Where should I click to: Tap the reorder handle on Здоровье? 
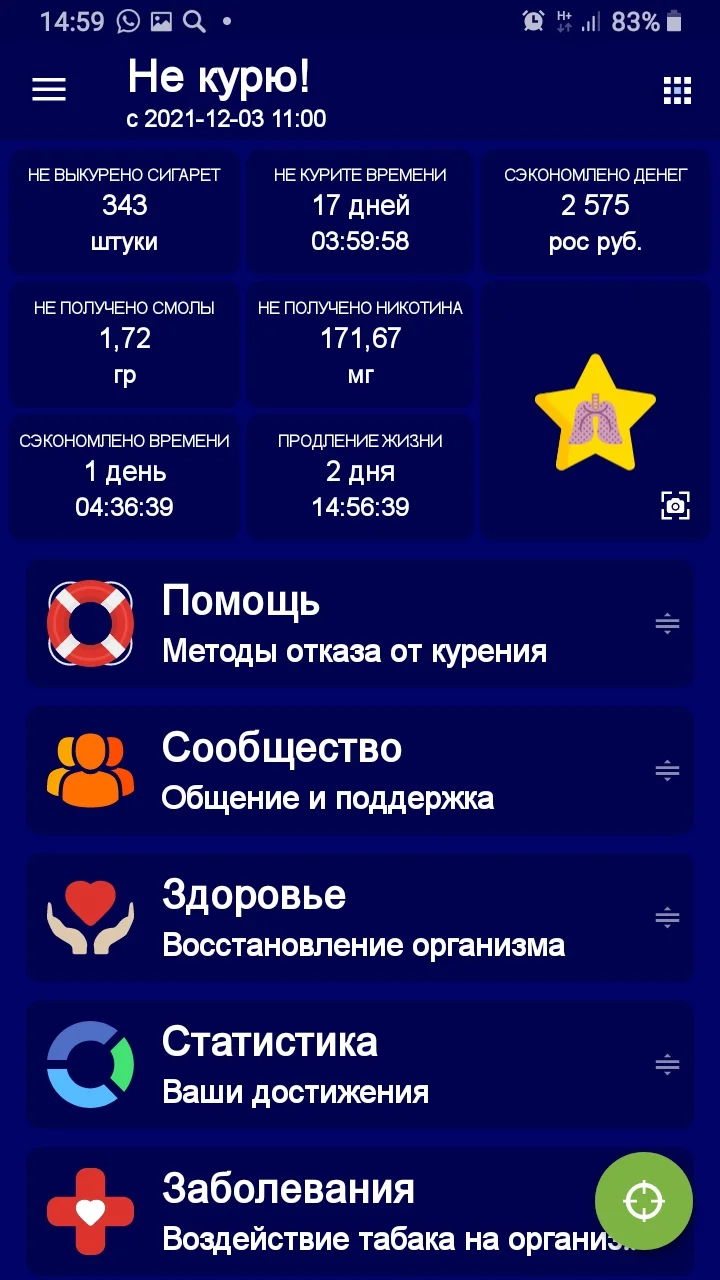[667, 918]
